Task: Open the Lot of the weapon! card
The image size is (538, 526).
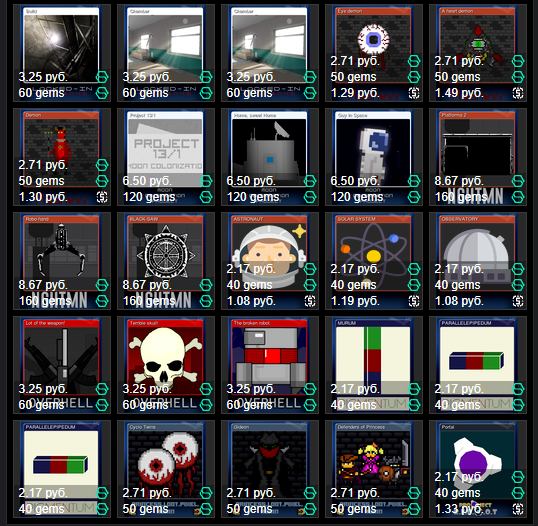Action: [62, 365]
